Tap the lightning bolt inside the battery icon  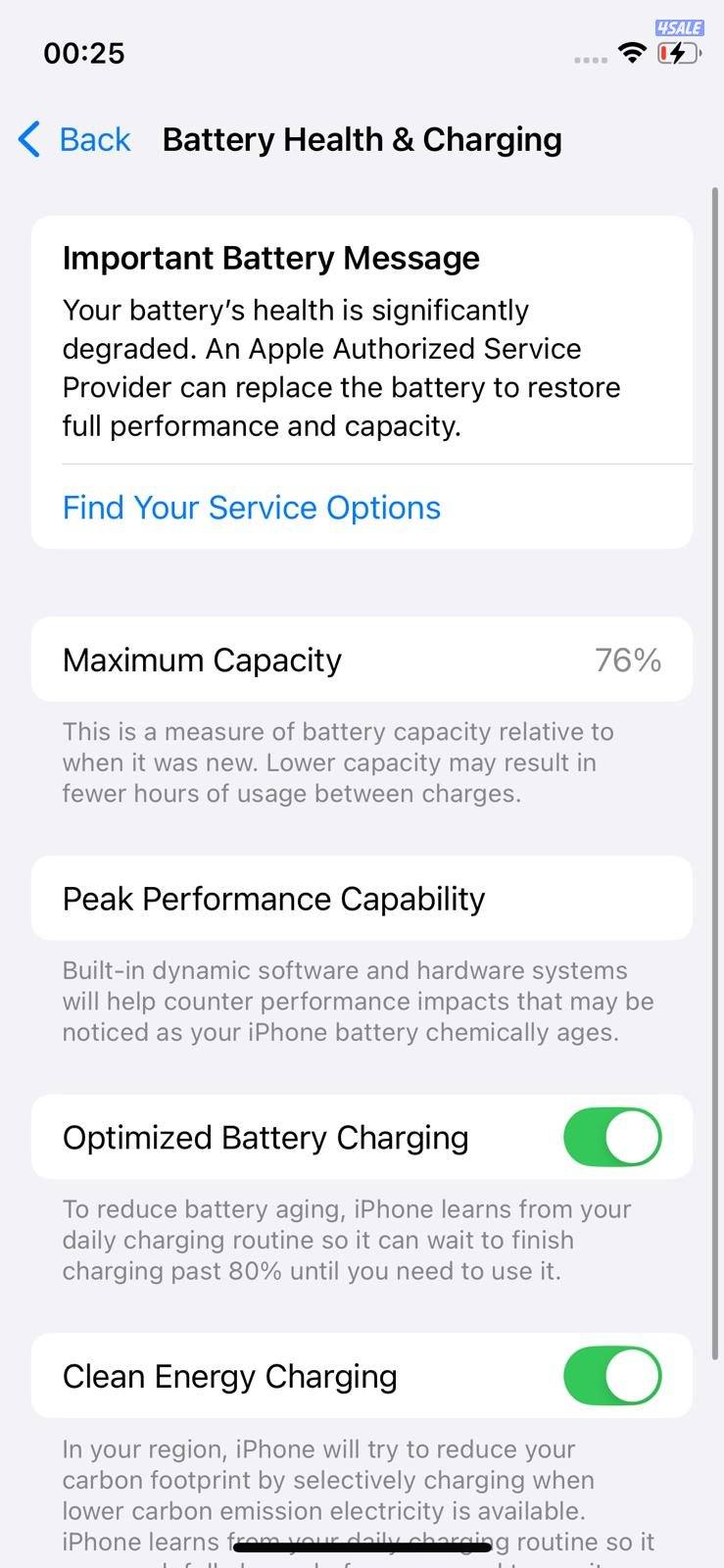click(679, 54)
